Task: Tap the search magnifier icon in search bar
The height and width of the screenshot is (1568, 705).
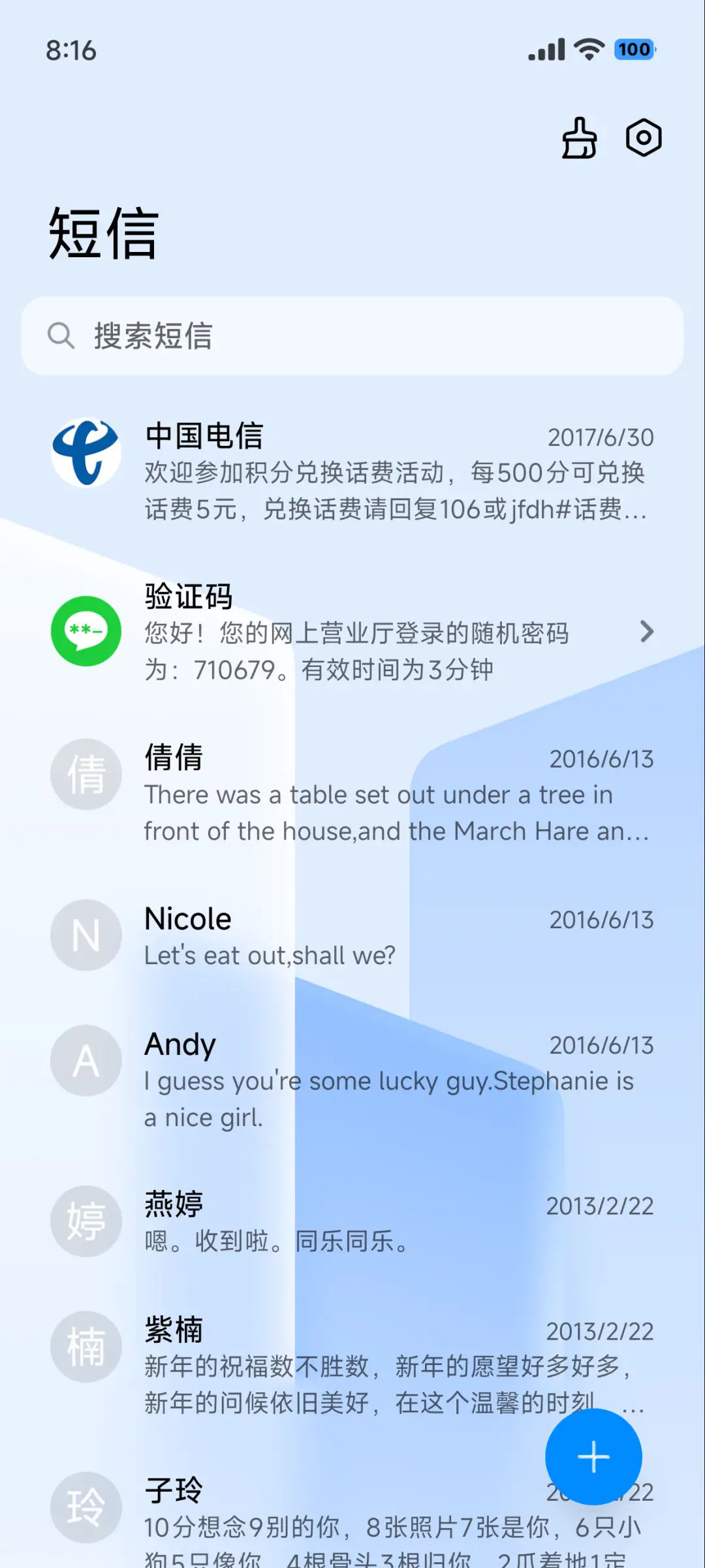Action: (x=59, y=336)
